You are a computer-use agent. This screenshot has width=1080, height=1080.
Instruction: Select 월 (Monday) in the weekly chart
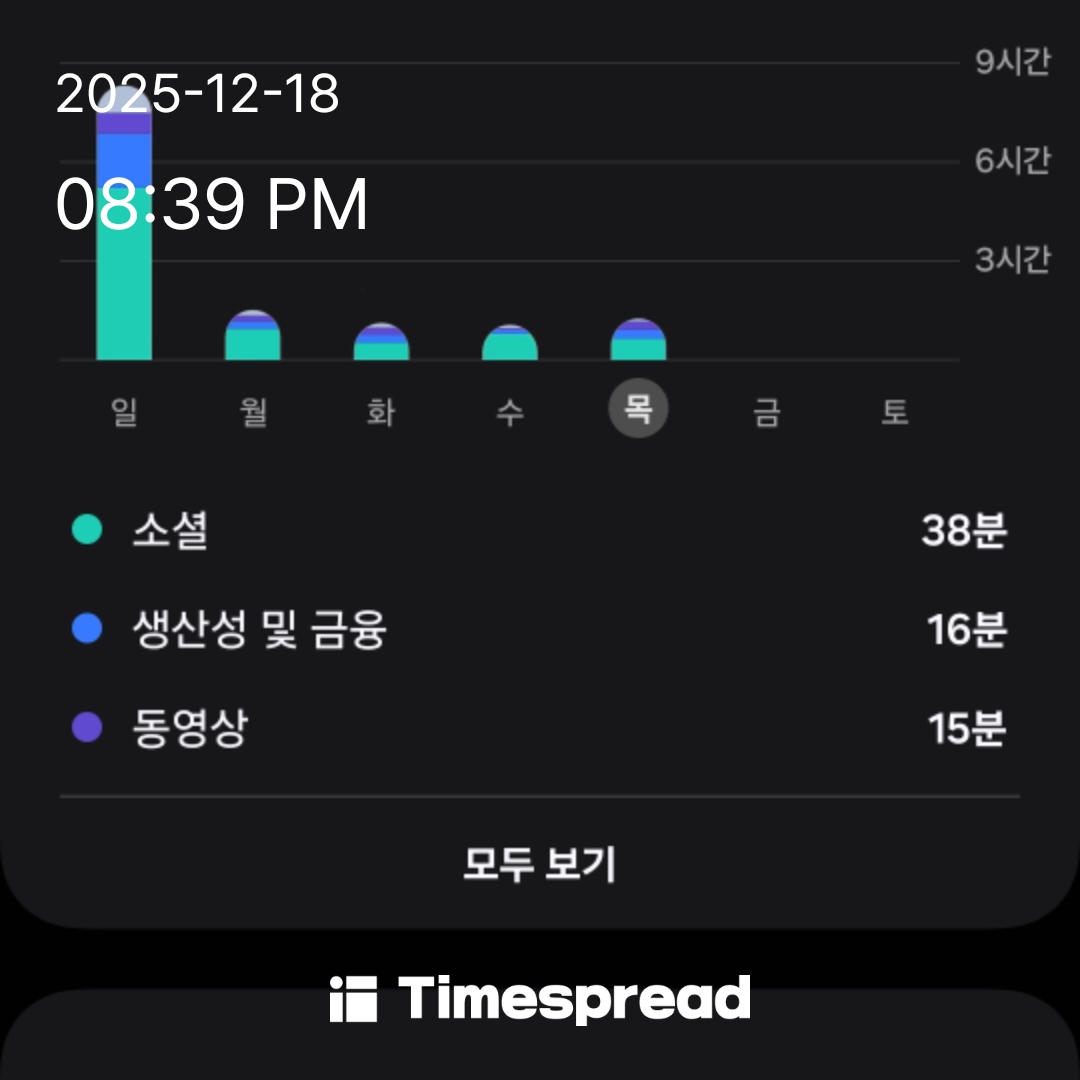tap(253, 411)
